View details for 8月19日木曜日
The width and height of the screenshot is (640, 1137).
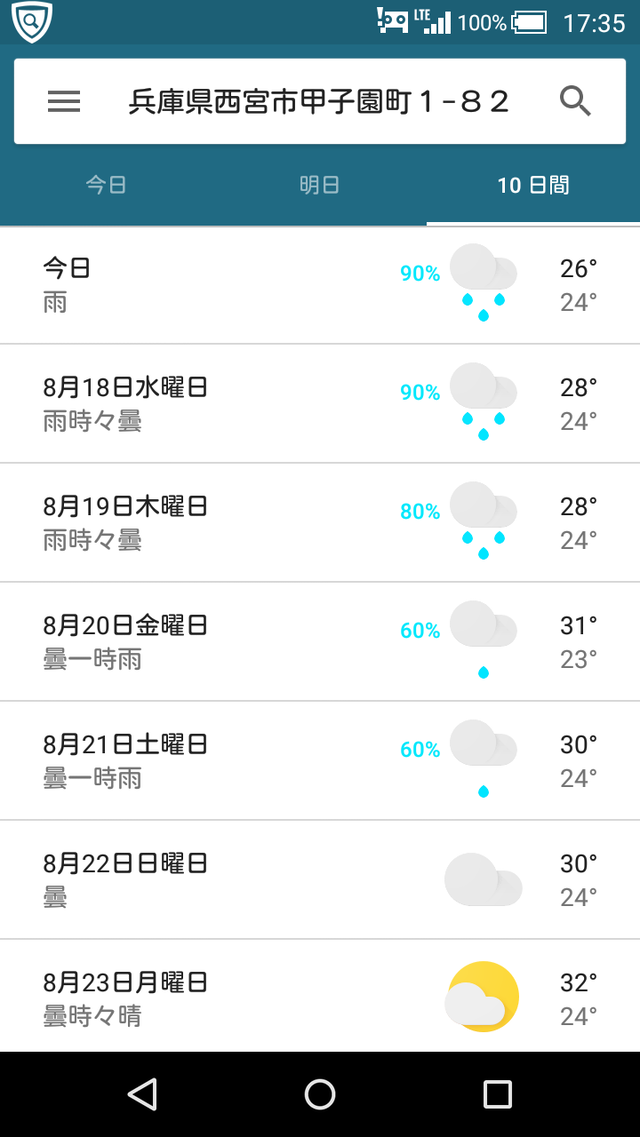pyautogui.click(x=320, y=523)
